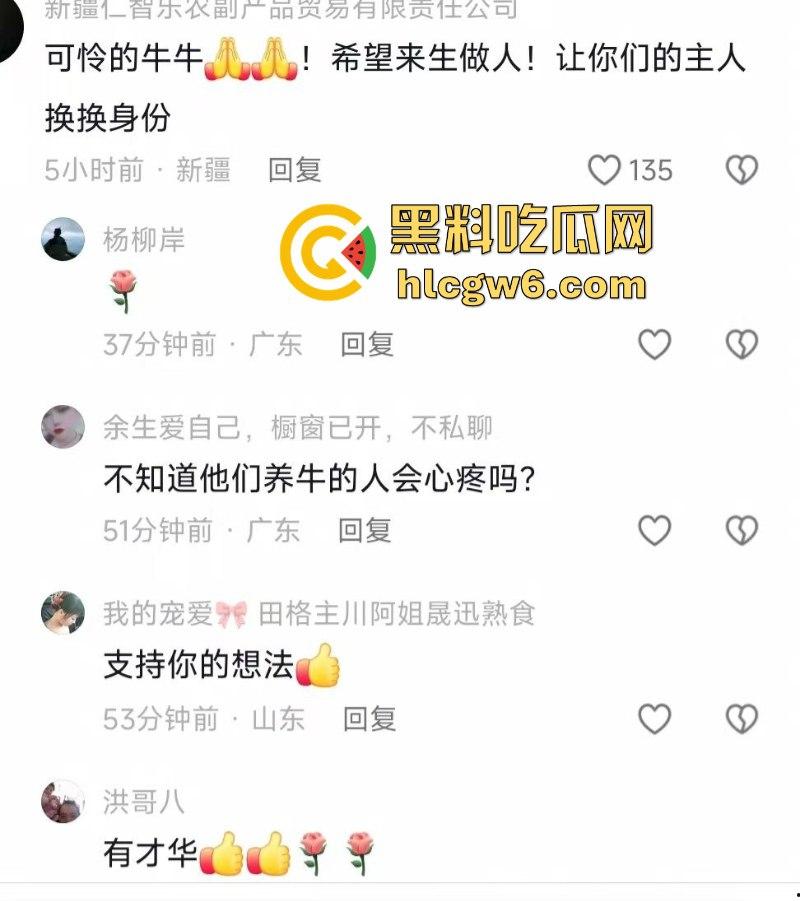Screen dimensions: 800x901
Task: Dislike the comment by 余生爱自己
Action: (741, 530)
